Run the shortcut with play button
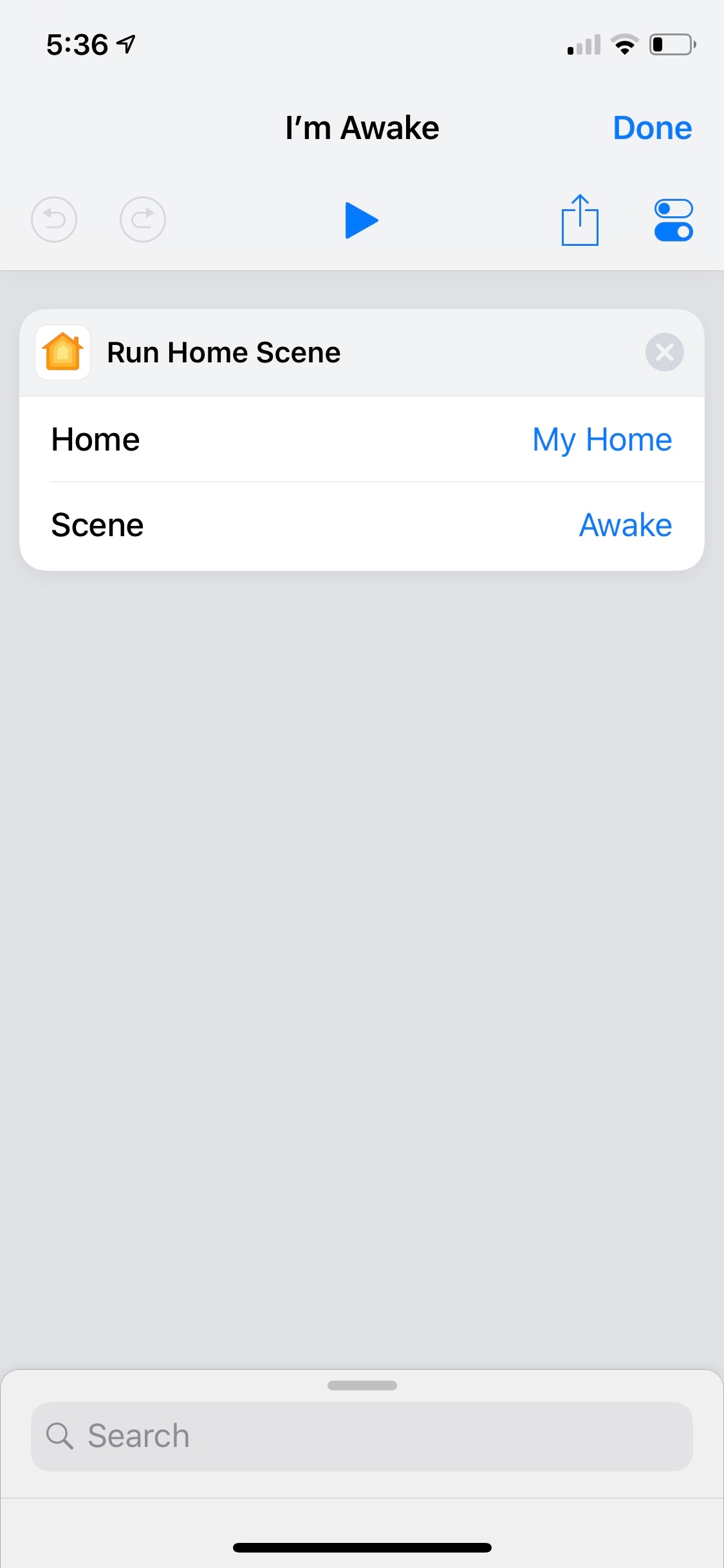The height and width of the screenshot is (1568, 724). coord(361,220)
